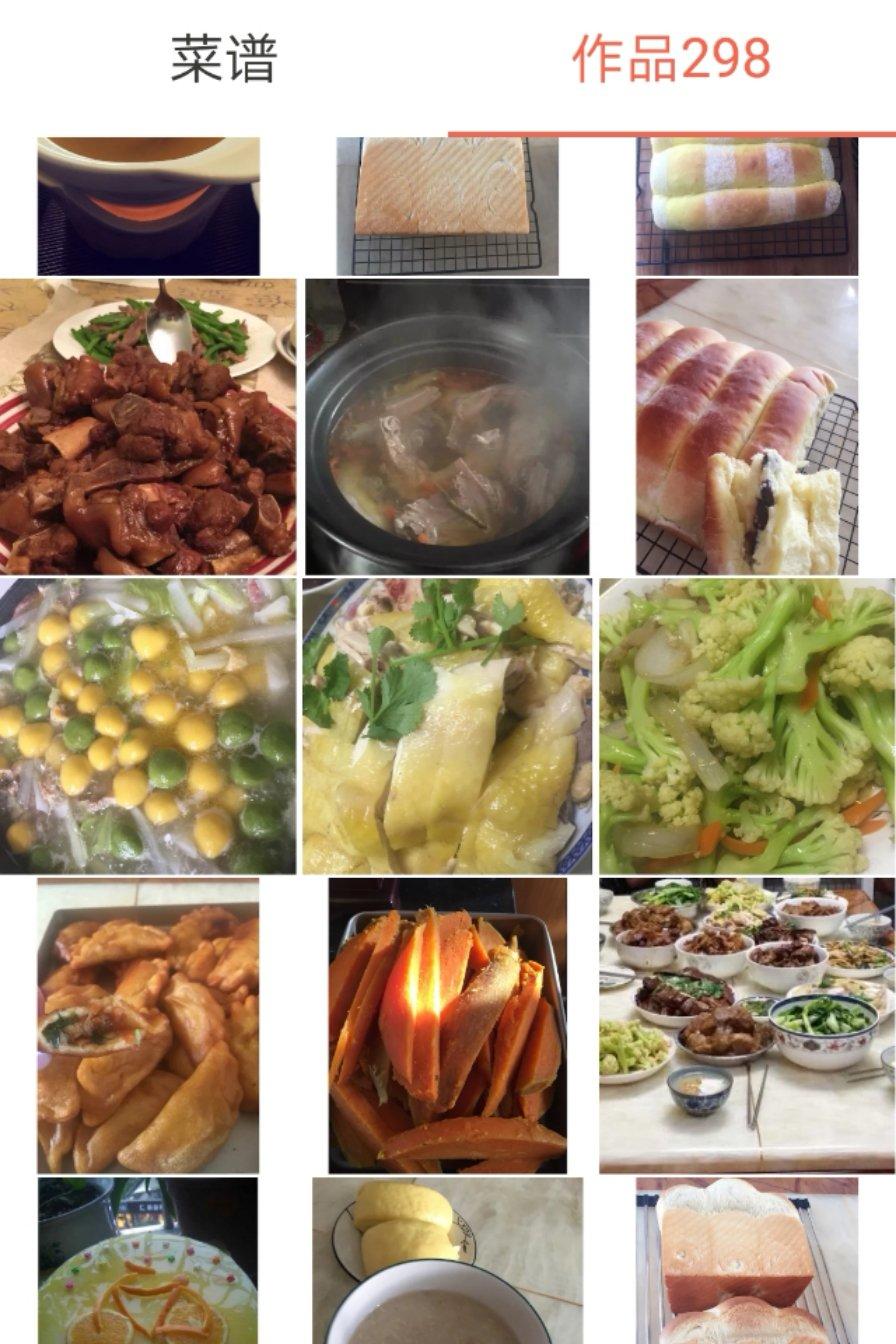
Task: Switch to the 菜谱 tab
Action: click(223, 59)
